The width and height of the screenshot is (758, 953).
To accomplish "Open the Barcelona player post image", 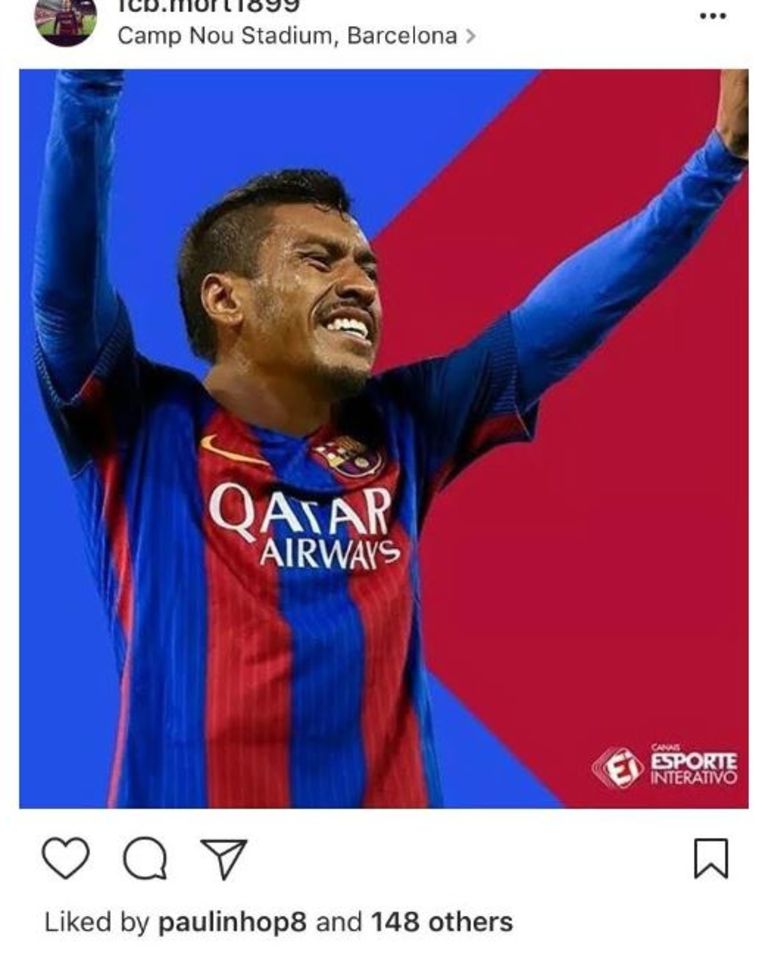I will coord(383,438).
